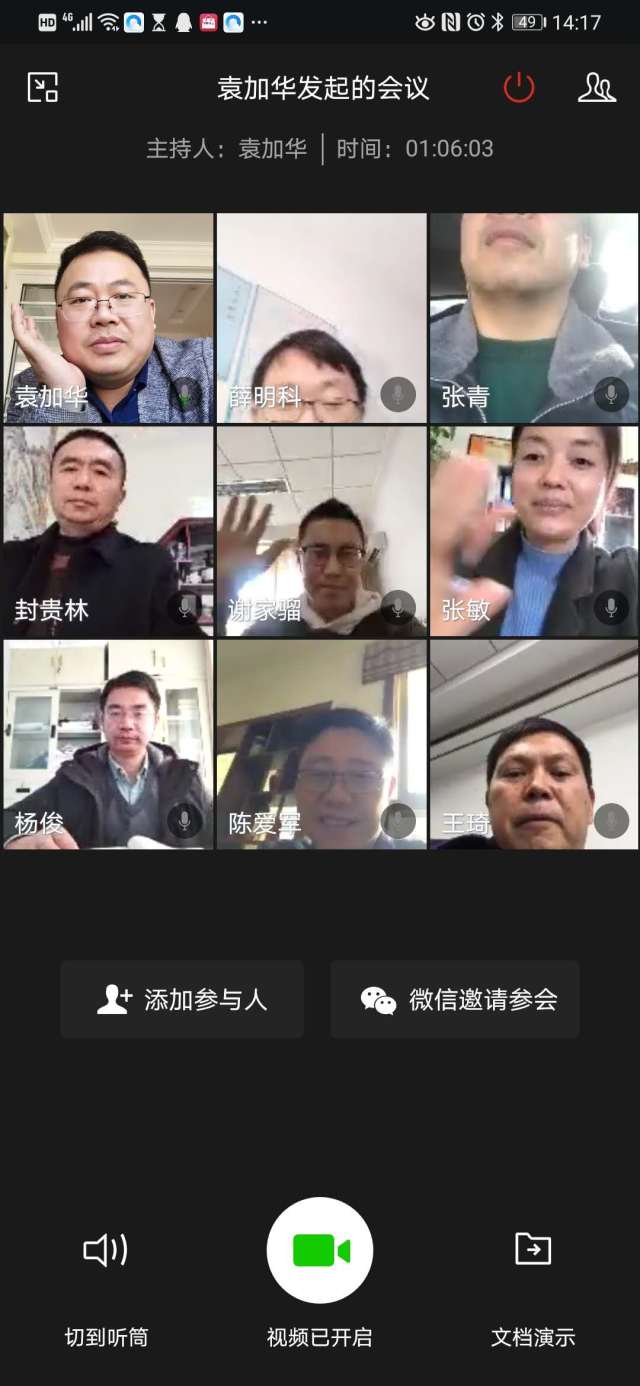640x1386 pixels.
Task: View 谢家骝's video tile
Action: [321, 531]
